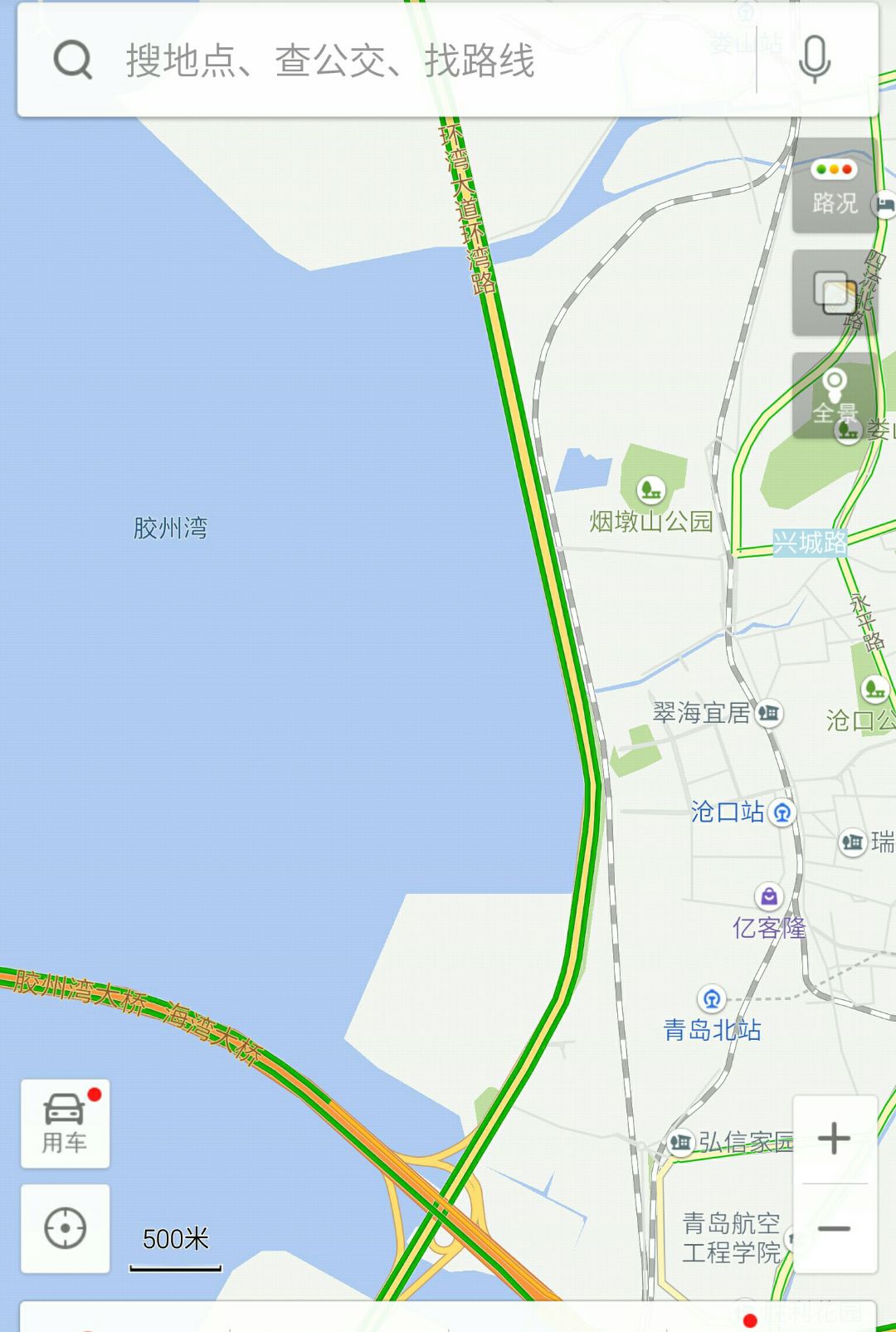This screenshot has height=1332, width=896.
Task: Open the map layers selector
Action: click(x=834, y=293)
